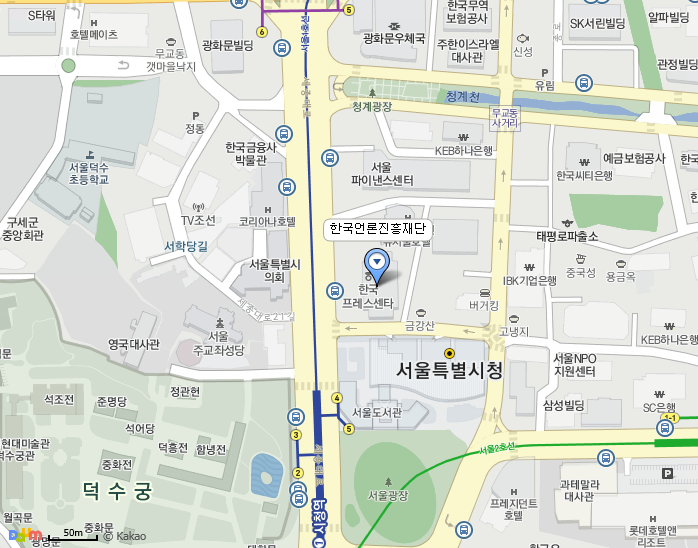Open the 한국언론진흥재단 place label
Screen dimensions: 698x548
click(x=378, y=229)
